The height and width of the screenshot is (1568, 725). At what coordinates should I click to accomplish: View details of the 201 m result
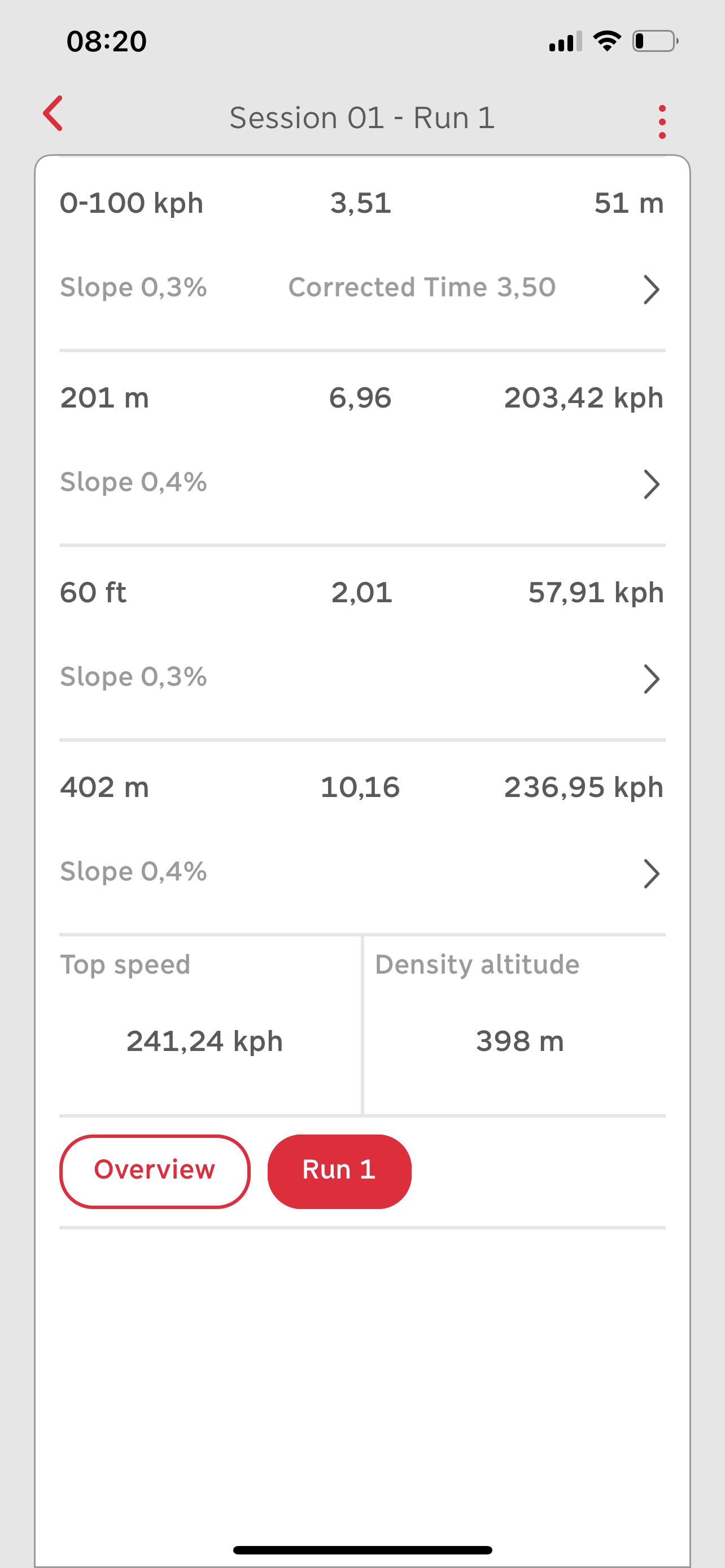(650, 484)
